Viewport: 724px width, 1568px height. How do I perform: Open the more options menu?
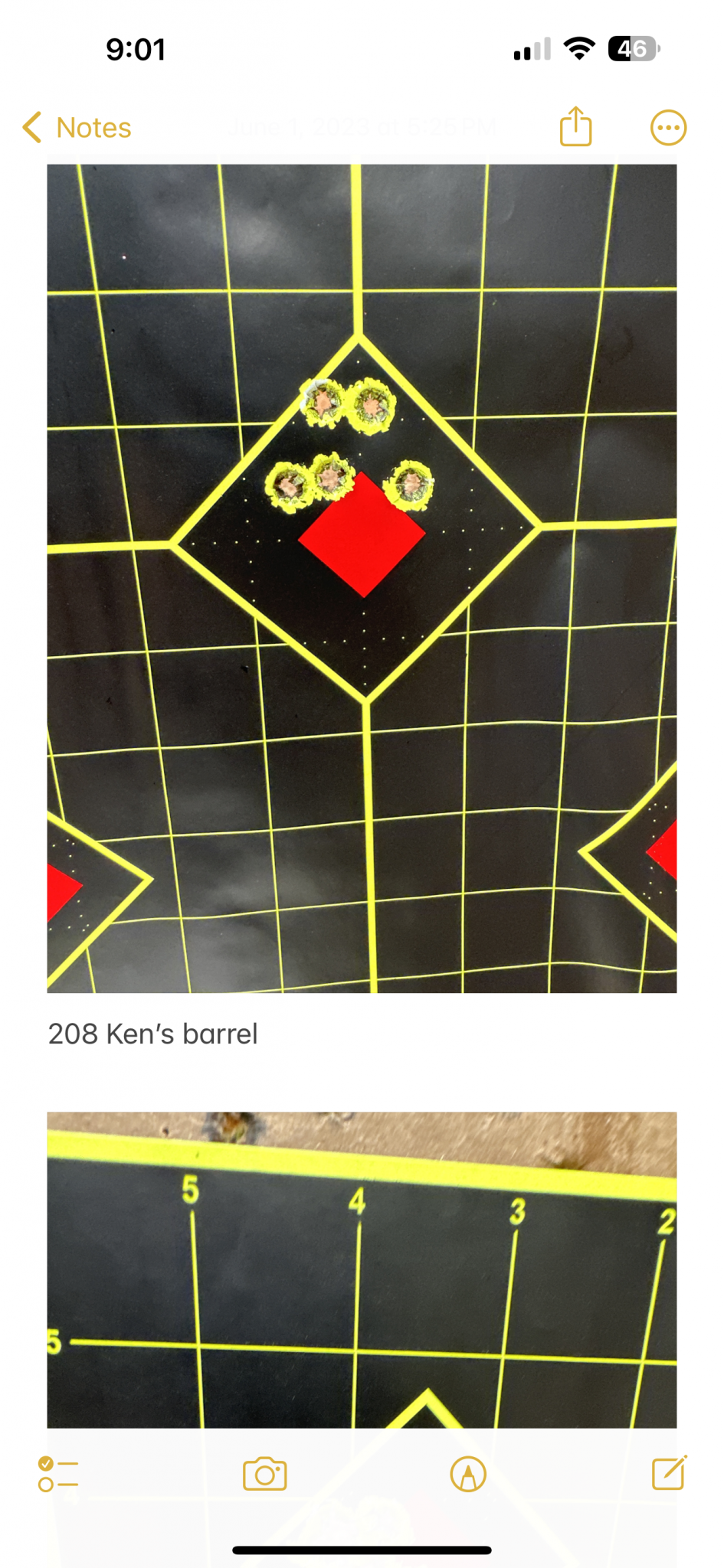(668, 128)
